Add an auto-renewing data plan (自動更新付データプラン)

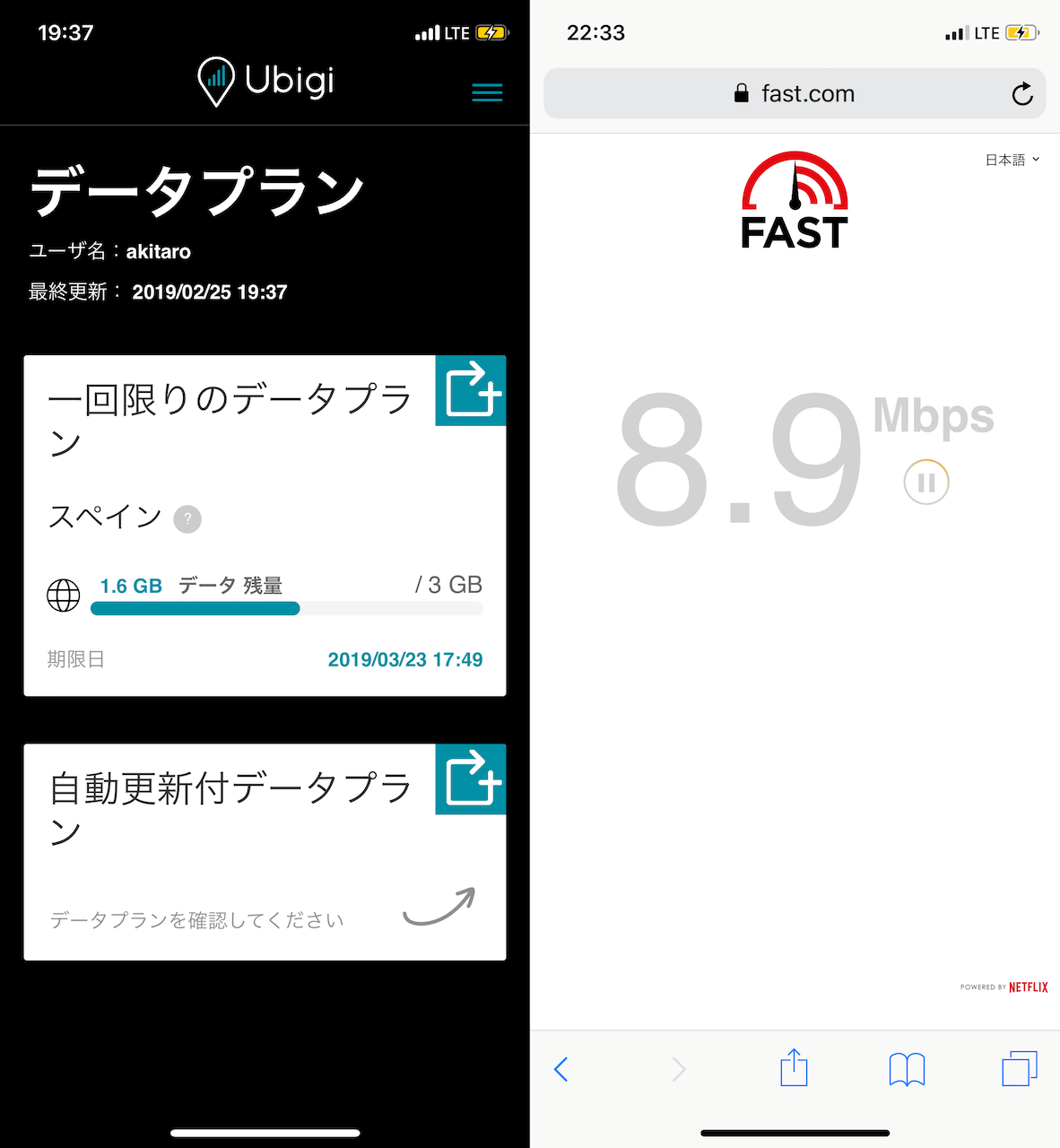(x=471, y=778)
